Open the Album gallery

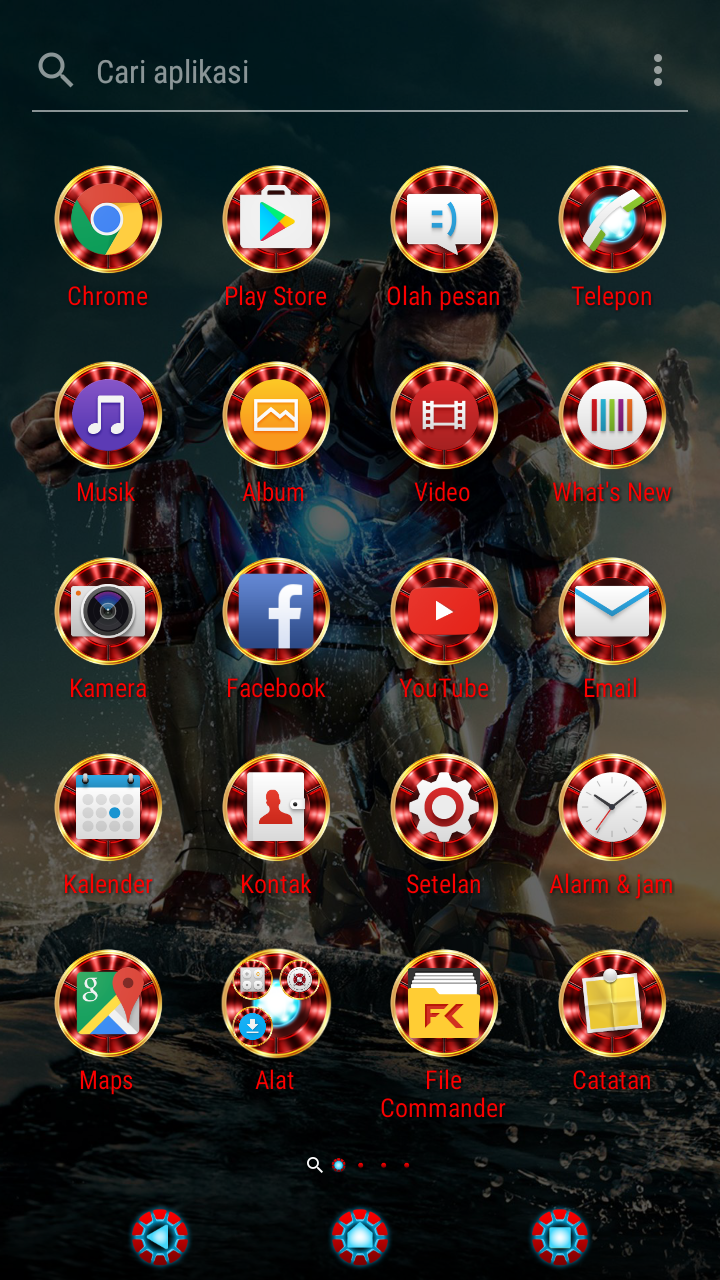pyautogui.click(x=276, y=415)
